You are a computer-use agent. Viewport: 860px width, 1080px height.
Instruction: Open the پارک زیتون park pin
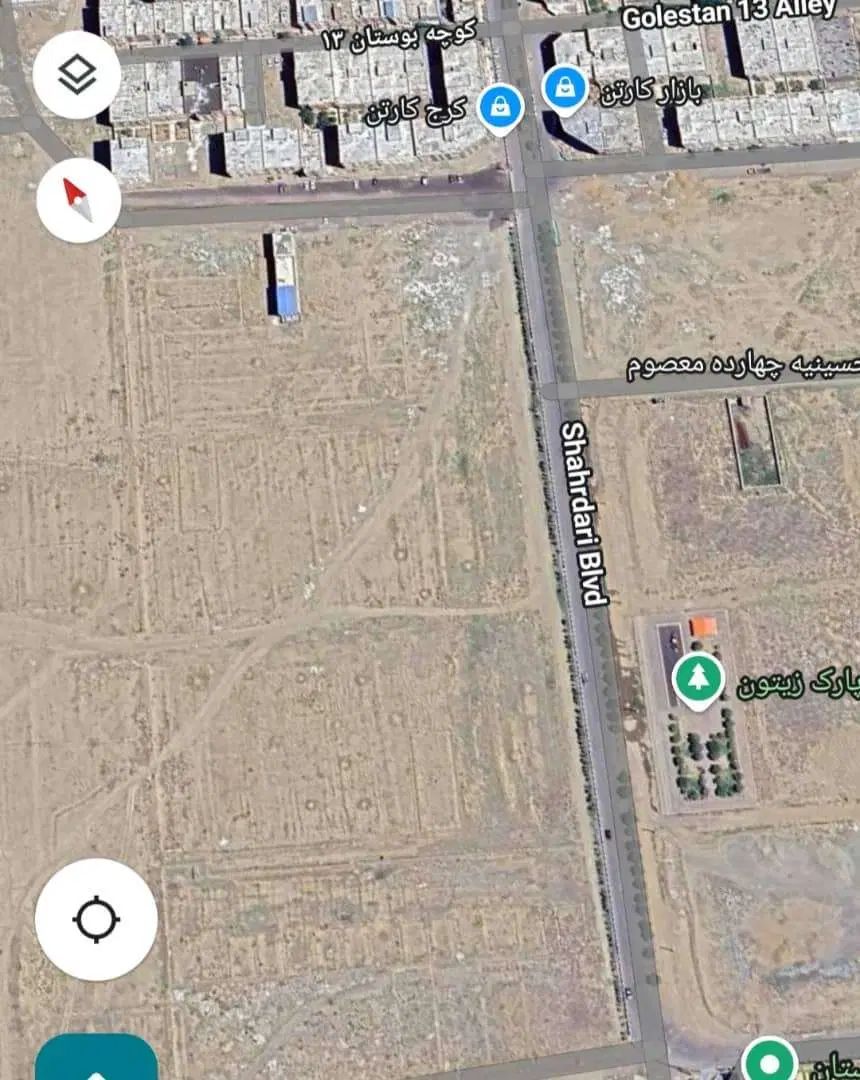click(697, 678)
